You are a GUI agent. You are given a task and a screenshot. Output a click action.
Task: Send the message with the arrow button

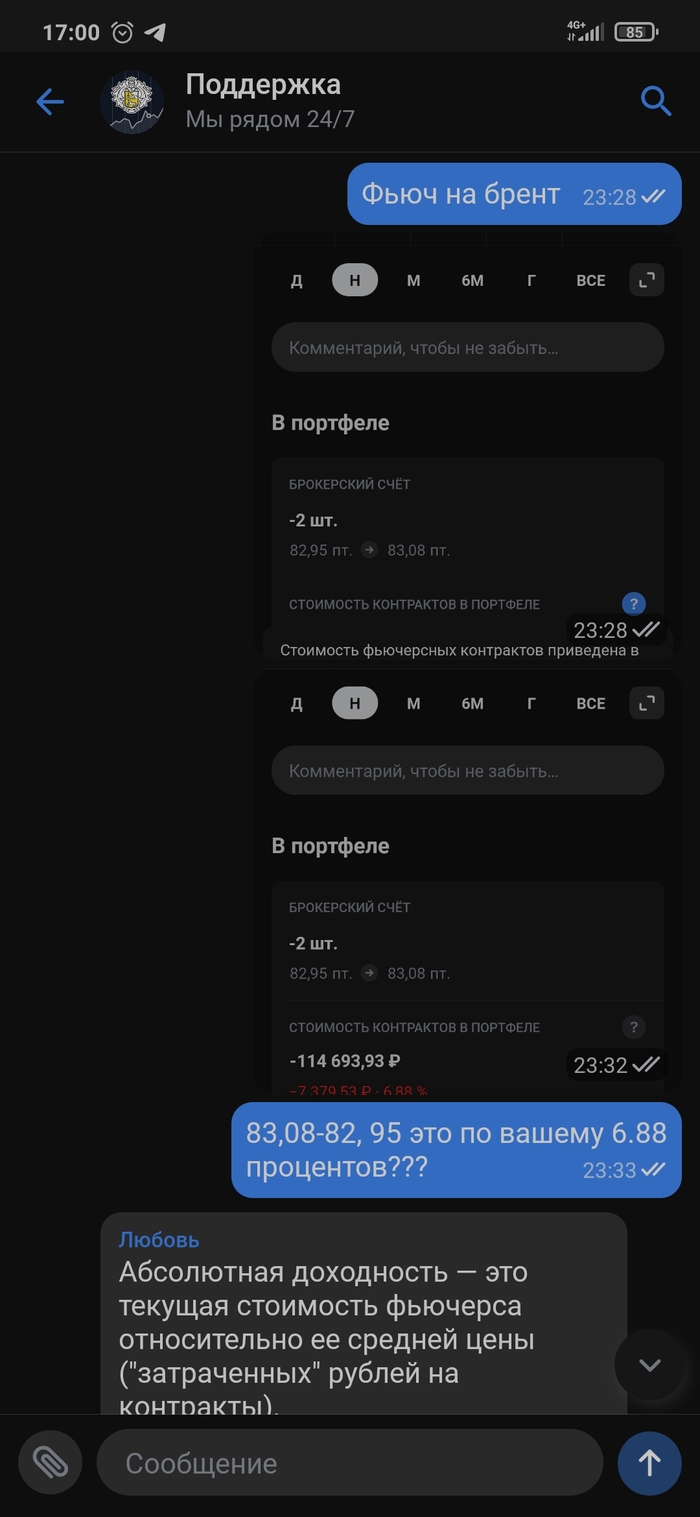(x=650, y=1463)
